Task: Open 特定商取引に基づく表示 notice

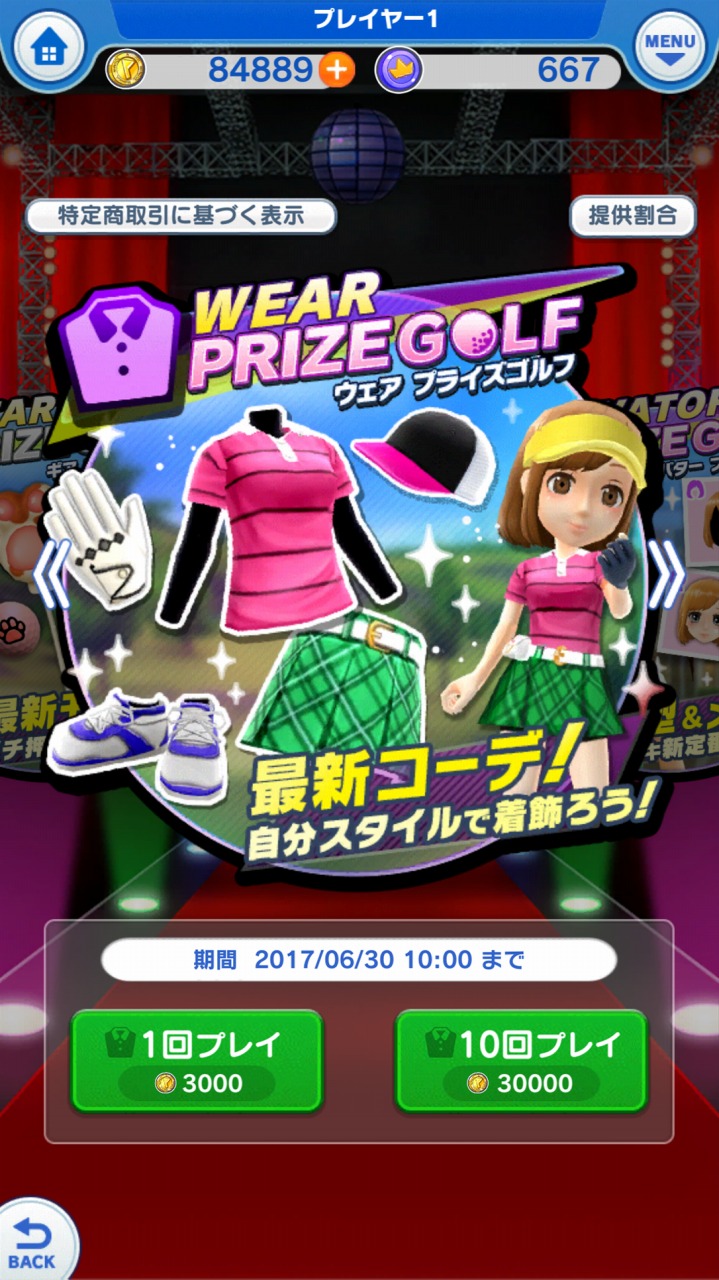Action: (180, 215)
